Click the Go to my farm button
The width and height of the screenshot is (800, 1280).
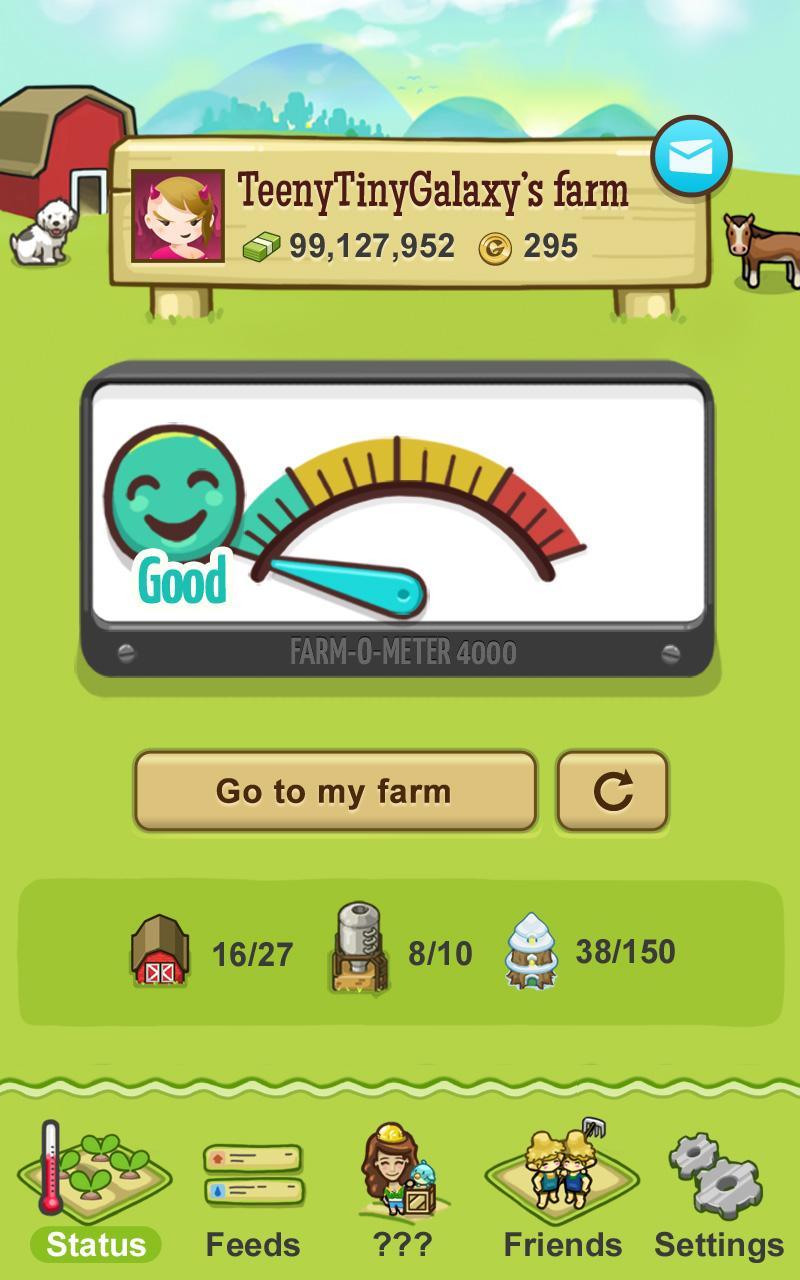(x=336, y=790)
